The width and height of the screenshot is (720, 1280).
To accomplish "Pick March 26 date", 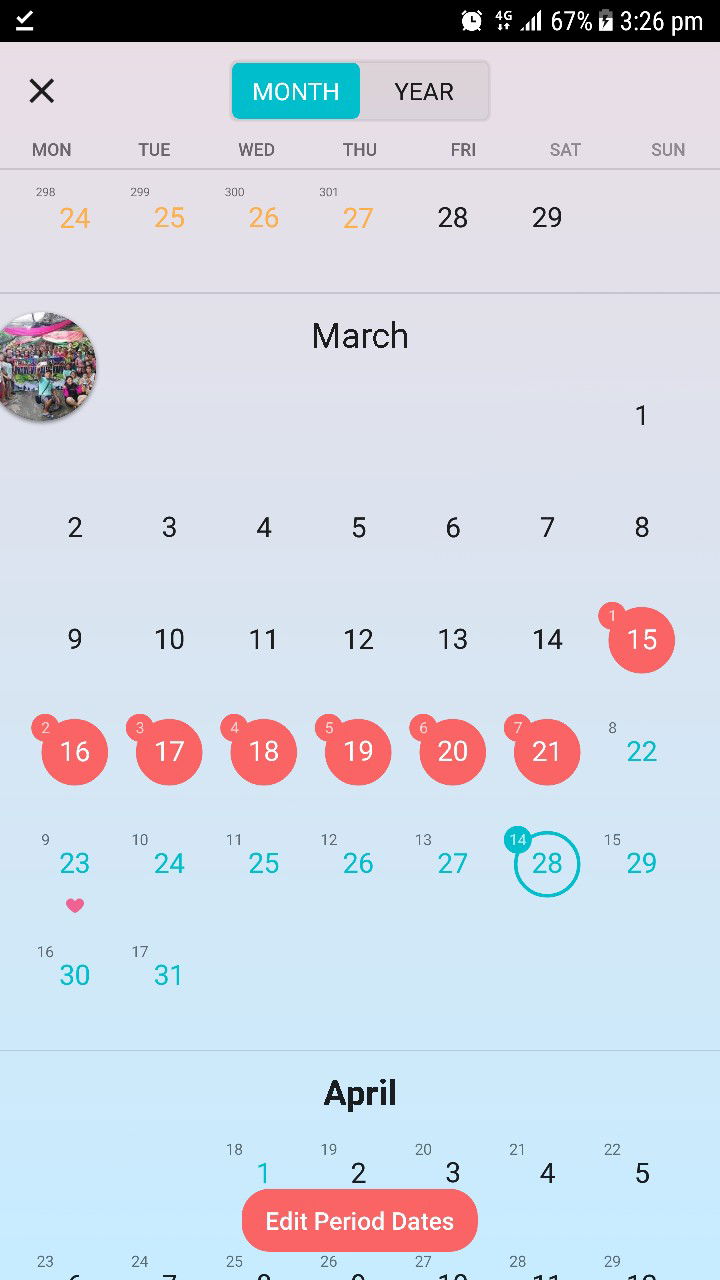I will click(358, 863).
